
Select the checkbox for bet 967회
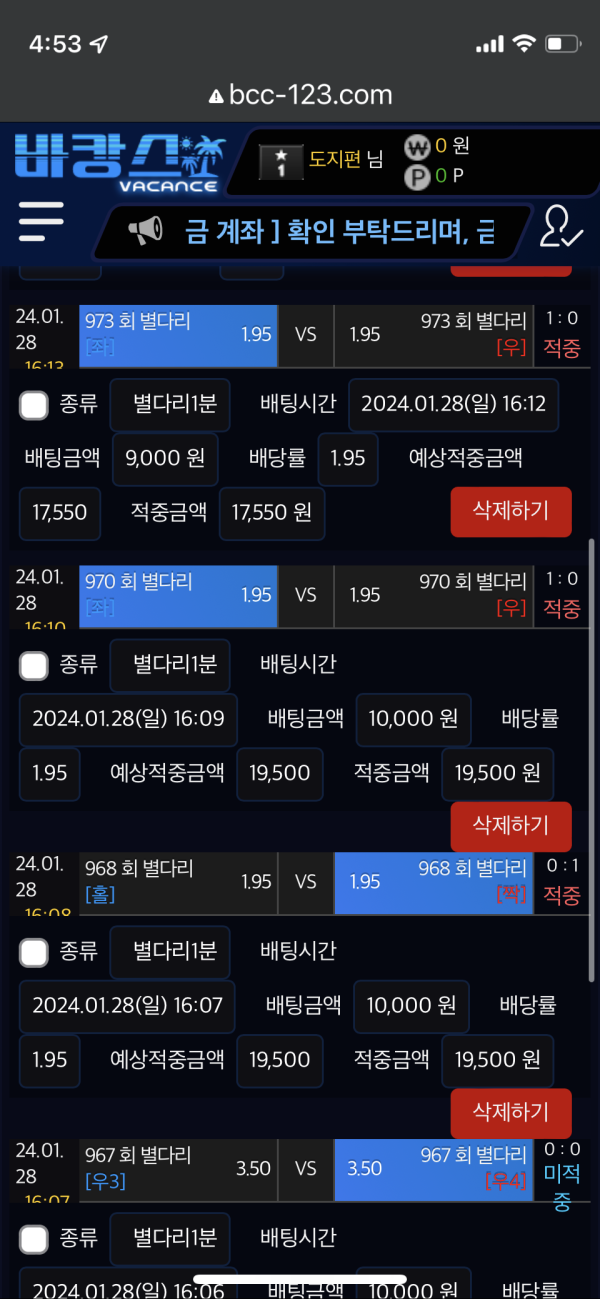pos(34,1239)
